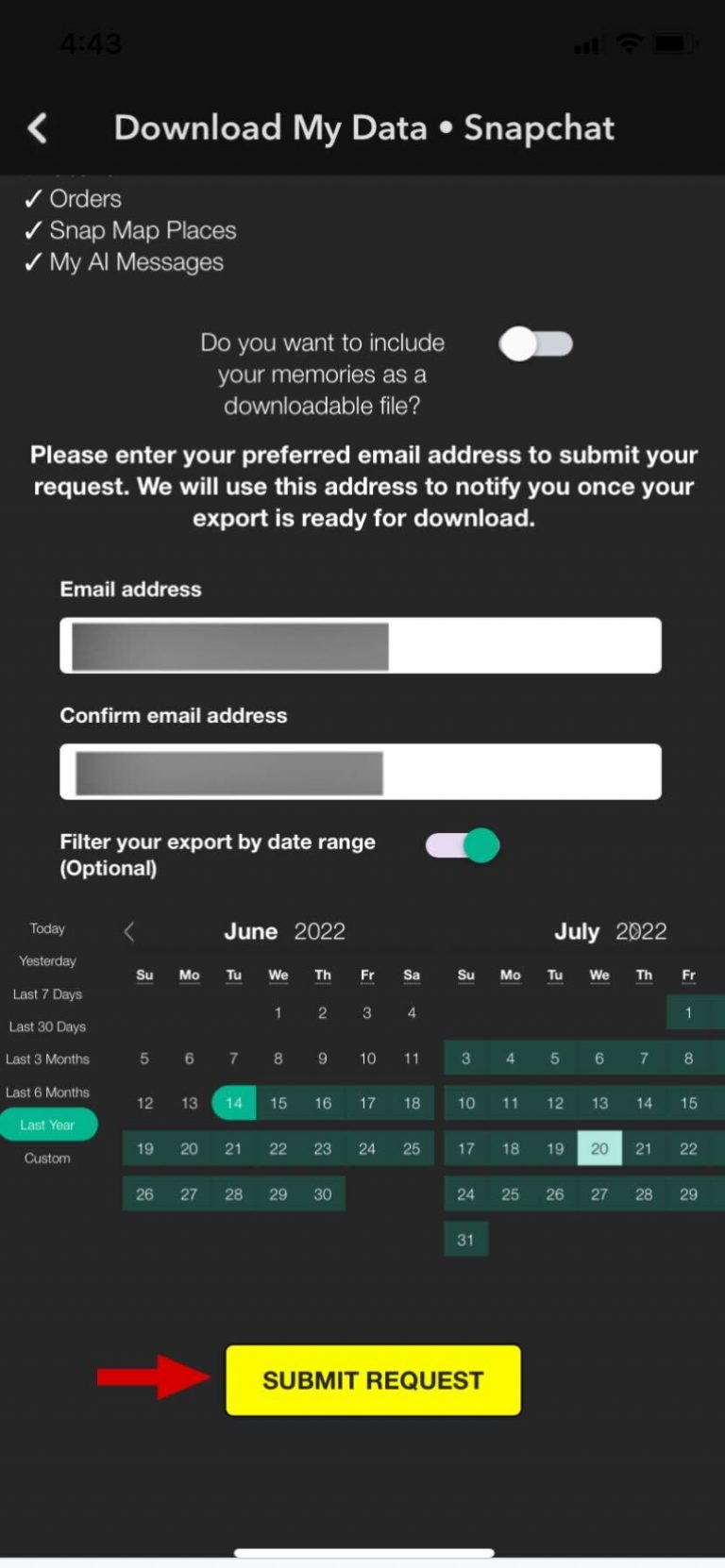This screenshot has height=1568, width=725.
Task: Tap the clock time in the status bar
Action: (92, 43)
